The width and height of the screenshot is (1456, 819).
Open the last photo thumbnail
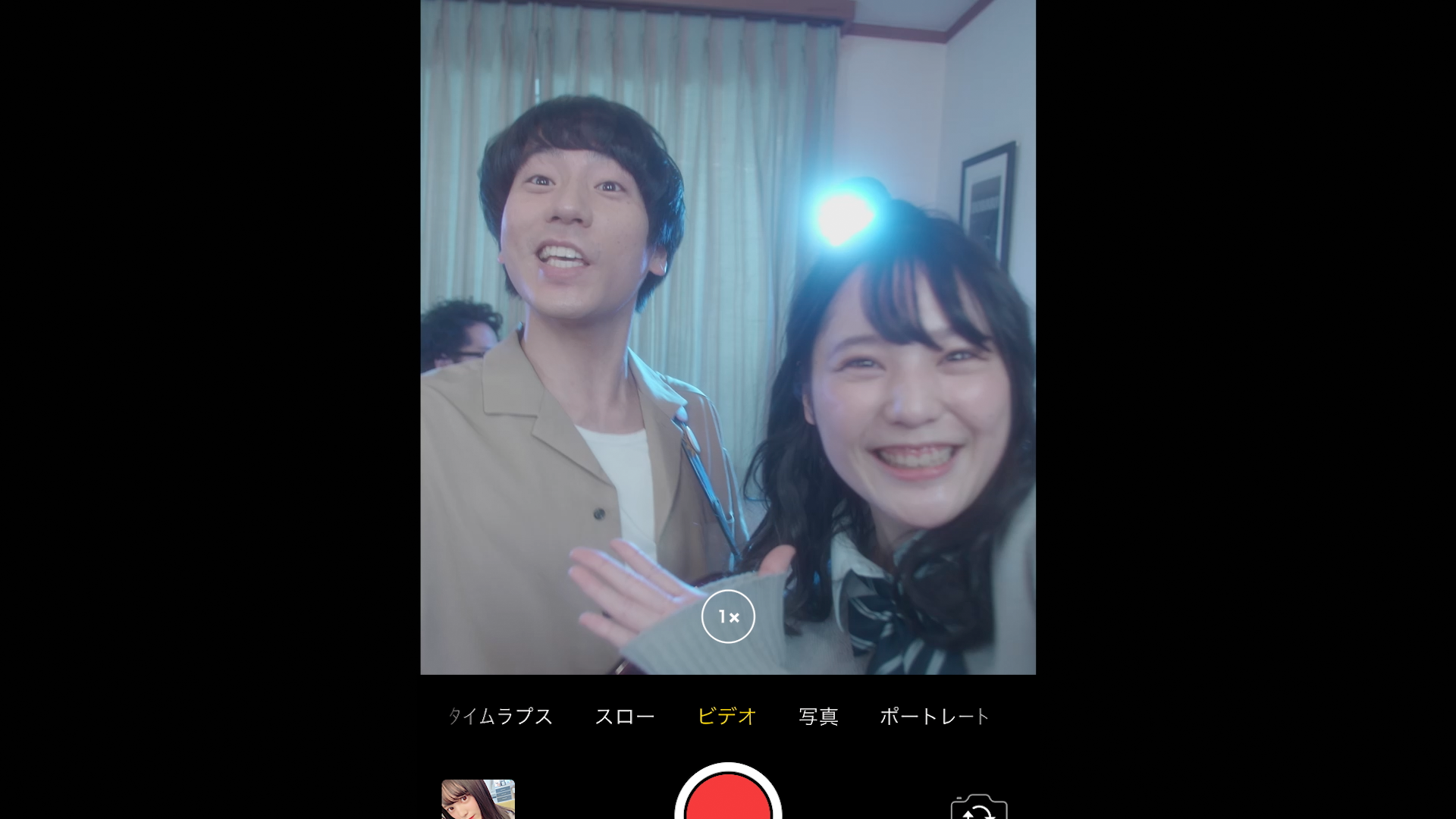point(478,799)
